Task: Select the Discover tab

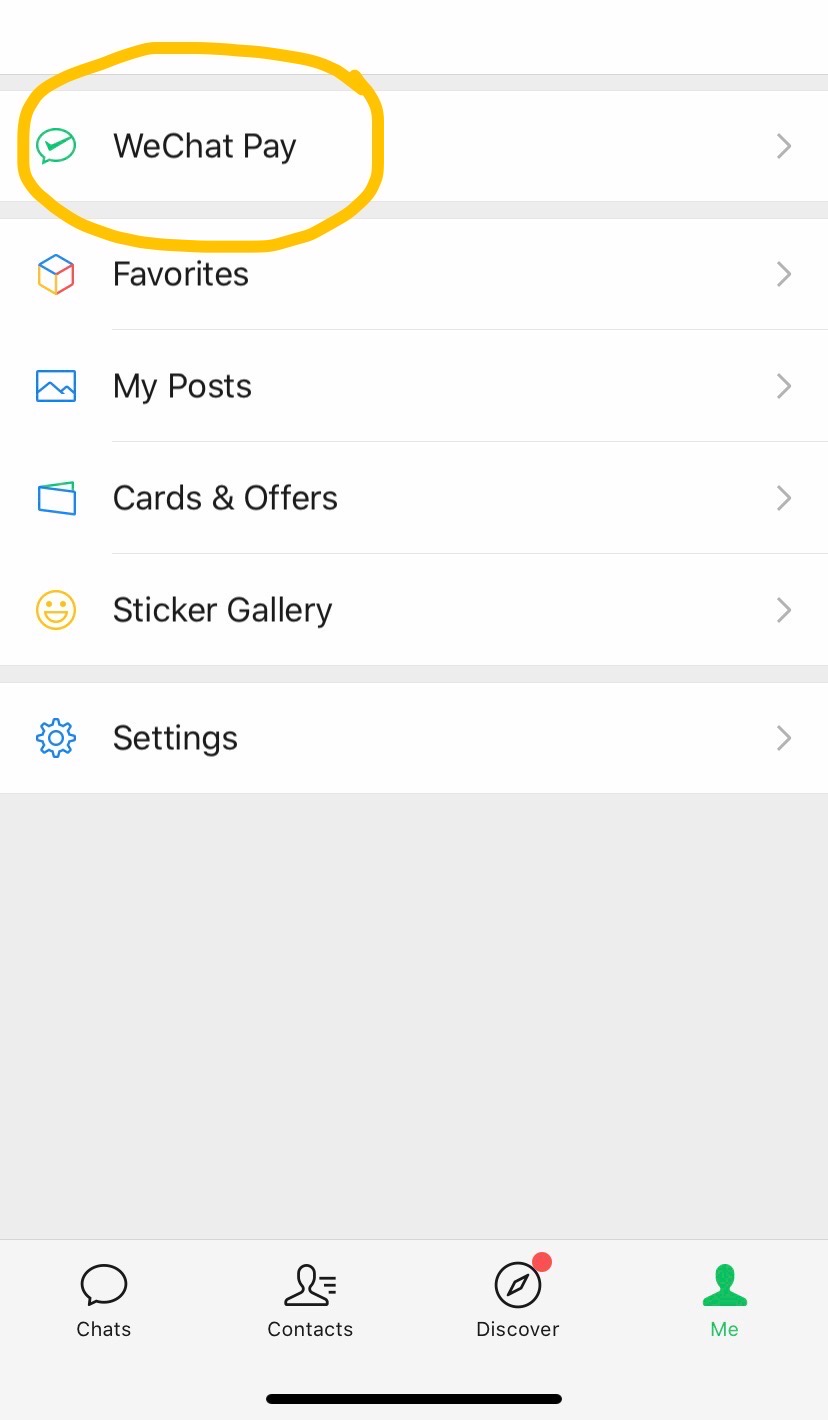Action: pyautogui.click(x=518, y=1300)
